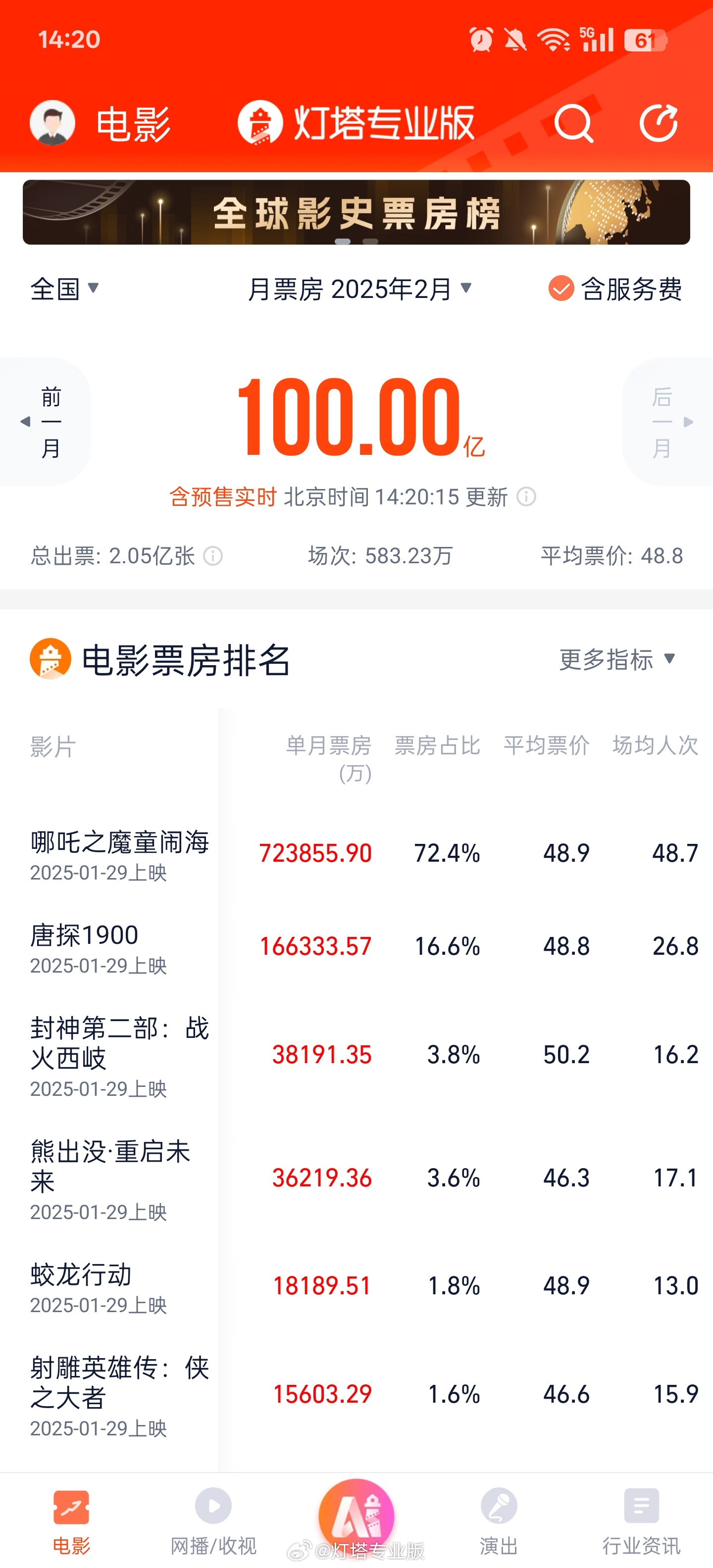
Task: Expand the 更多指标 dropdown
Action: pos(617,659)
